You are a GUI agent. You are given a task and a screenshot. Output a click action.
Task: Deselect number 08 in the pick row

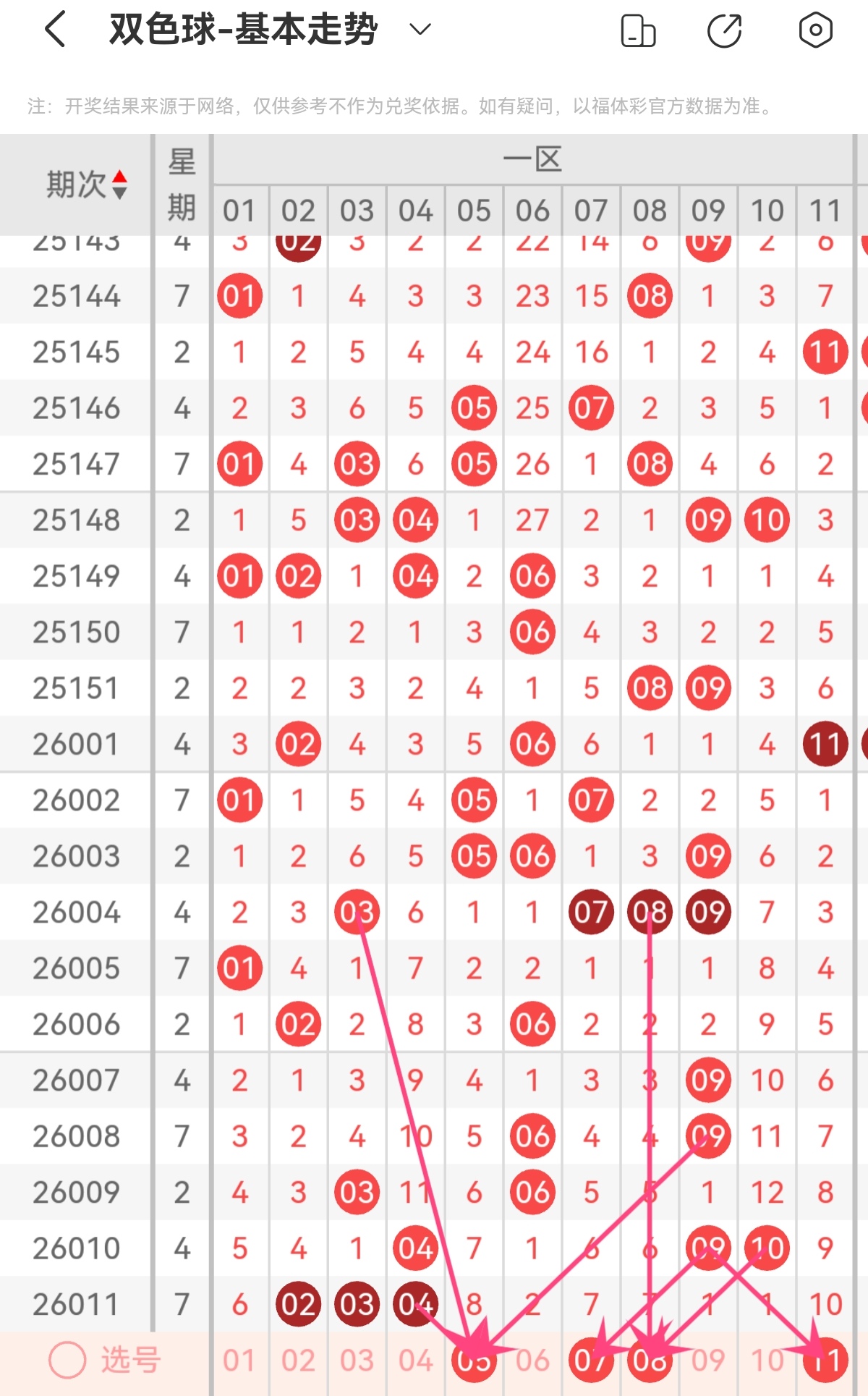(x=650, y=1361)
